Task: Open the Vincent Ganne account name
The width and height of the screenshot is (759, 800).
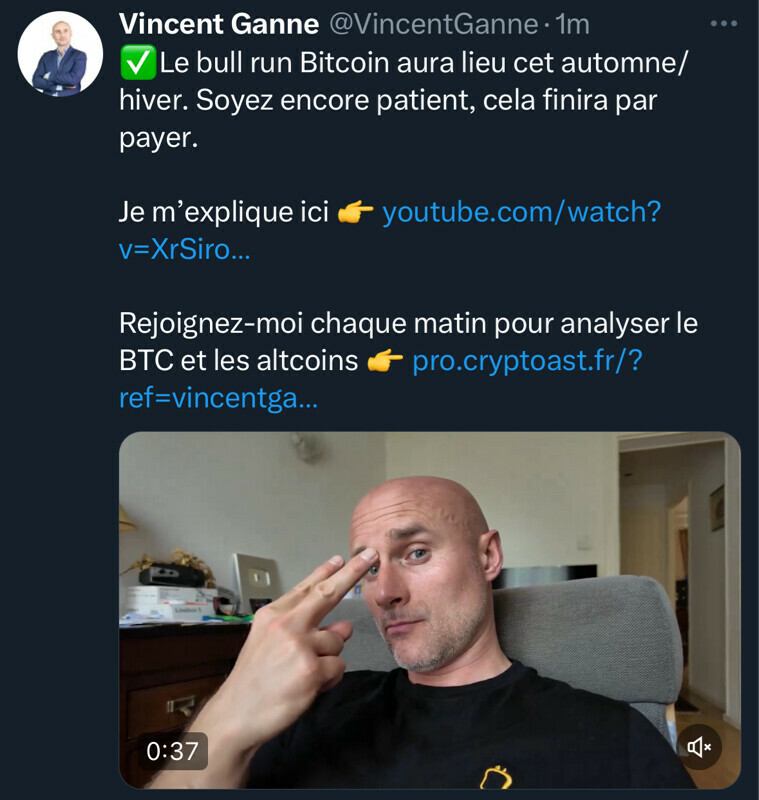Action: (x=219, y=24)
